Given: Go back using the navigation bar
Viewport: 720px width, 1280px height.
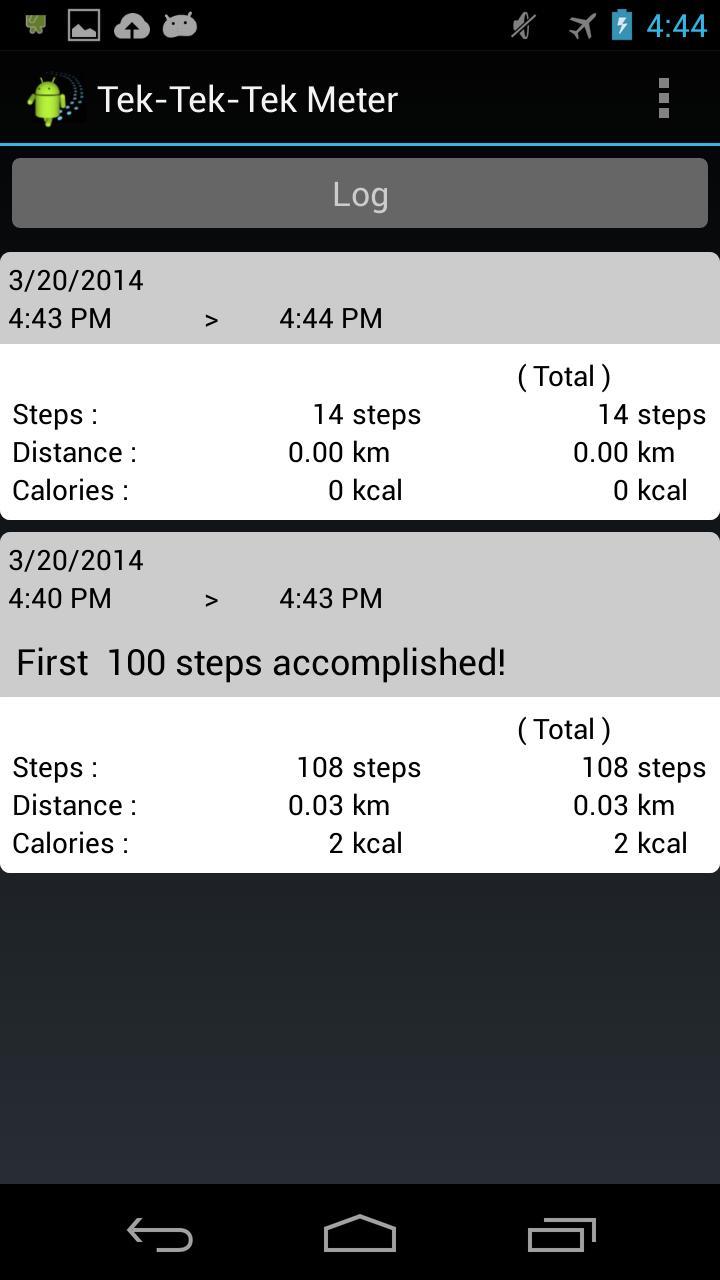Looking at the screenshot, I should click(160, 1234).
